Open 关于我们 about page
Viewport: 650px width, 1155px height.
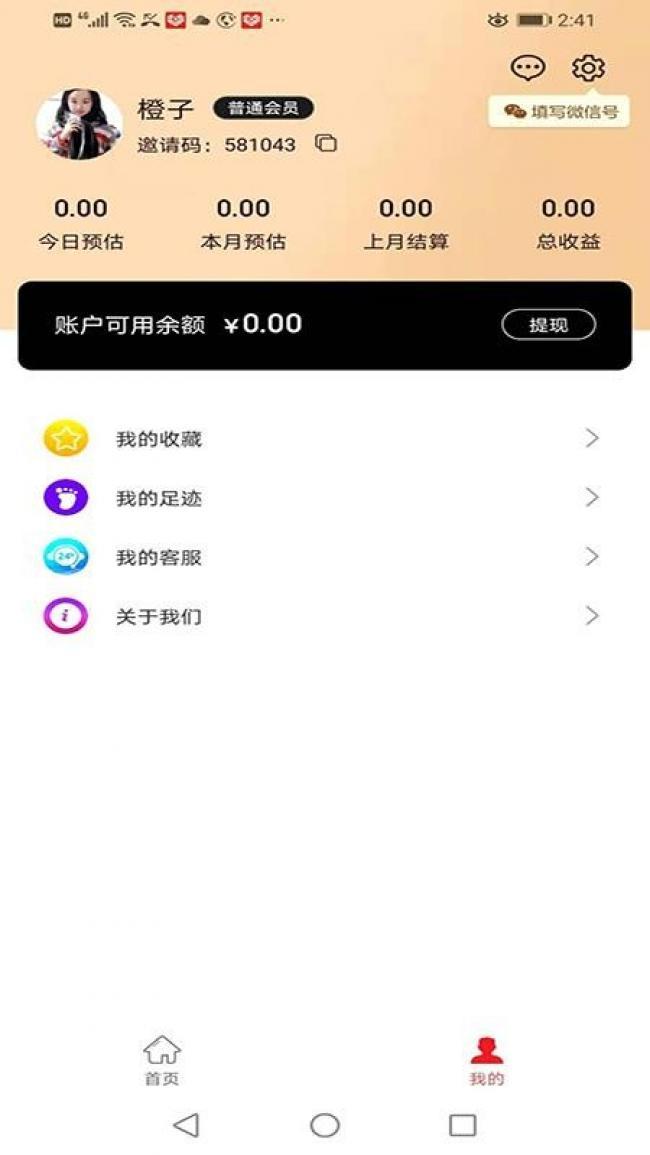(x=325, y=616)
